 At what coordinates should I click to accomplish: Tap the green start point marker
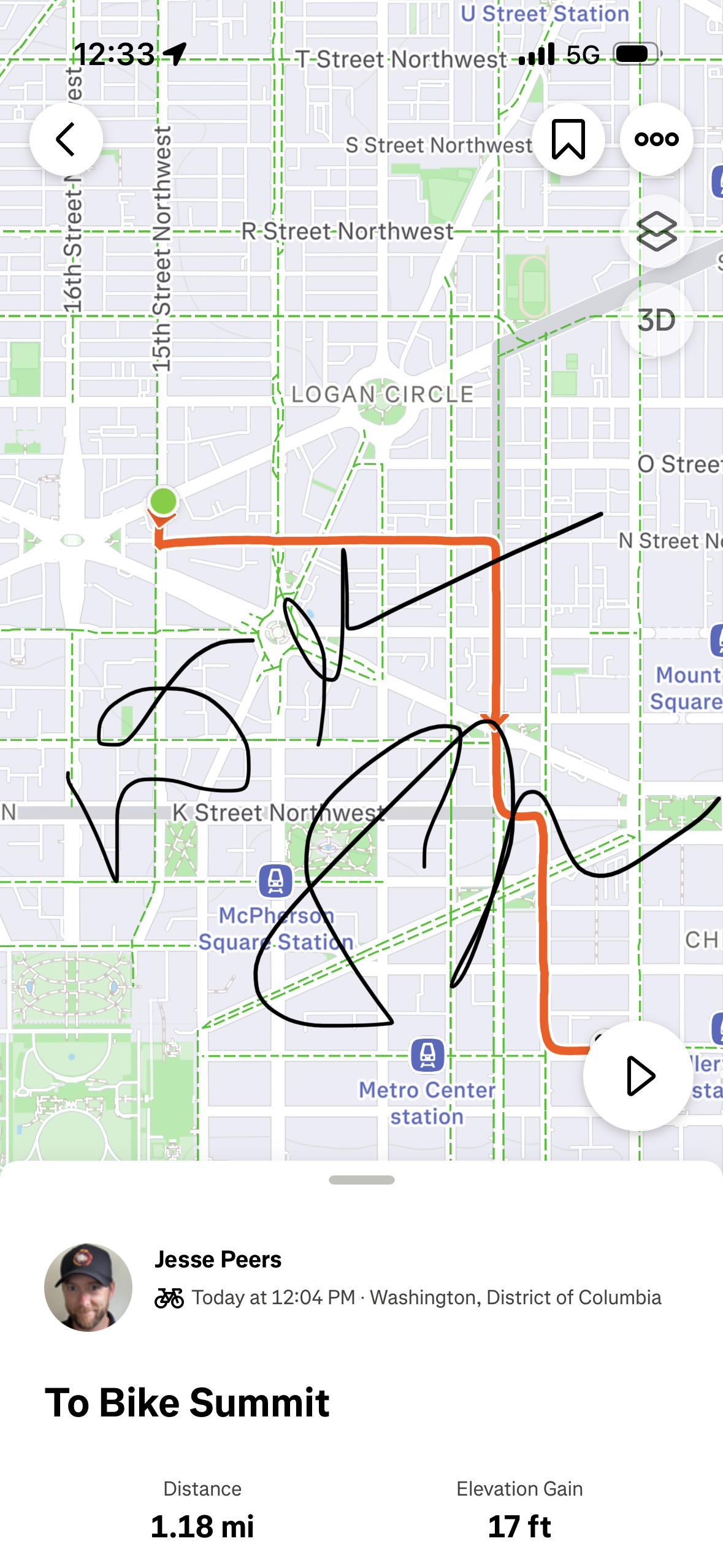[163, 501]
